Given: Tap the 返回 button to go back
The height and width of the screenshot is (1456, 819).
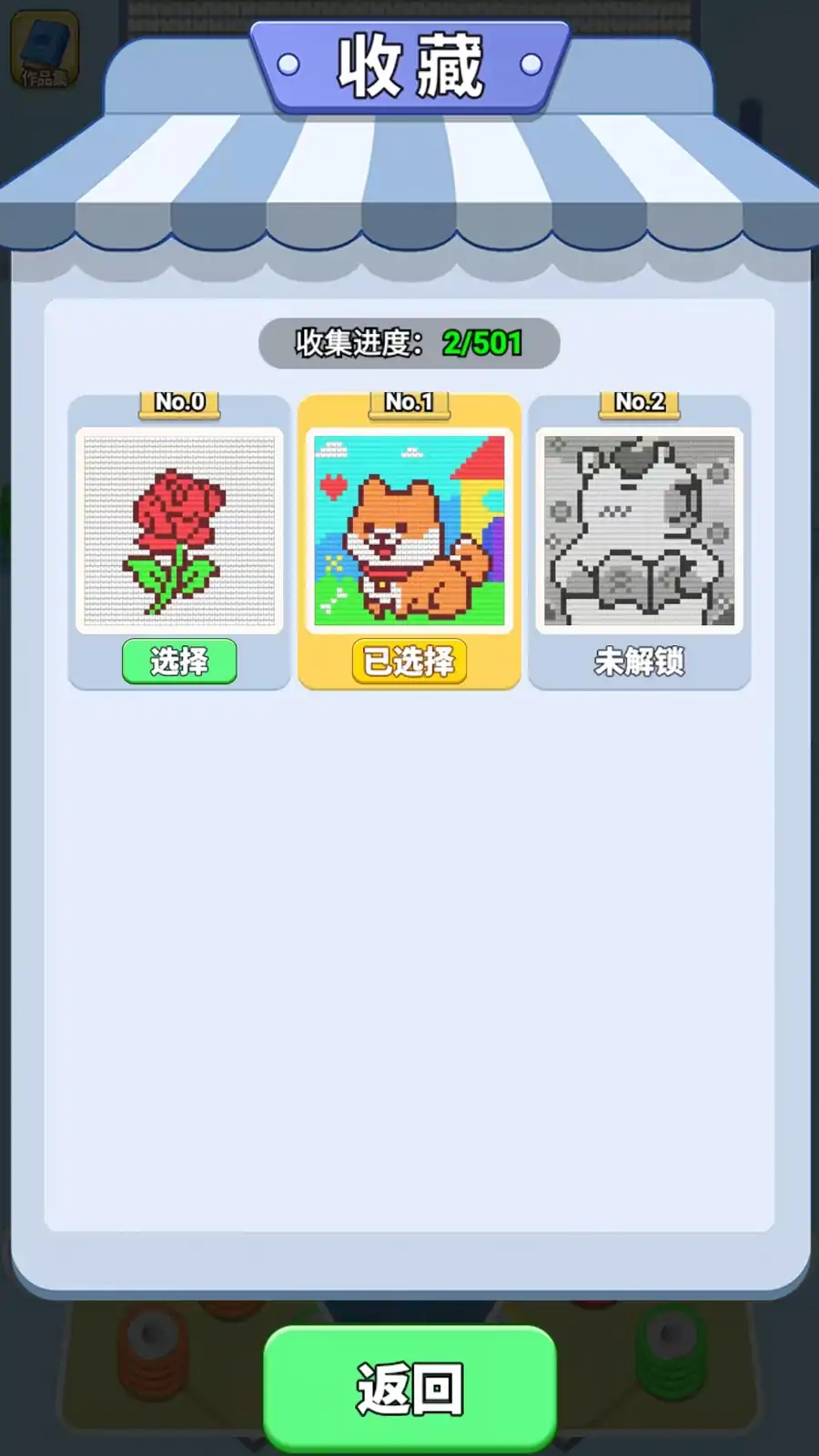Looking at the screenshot, I should coord(409,1388).
